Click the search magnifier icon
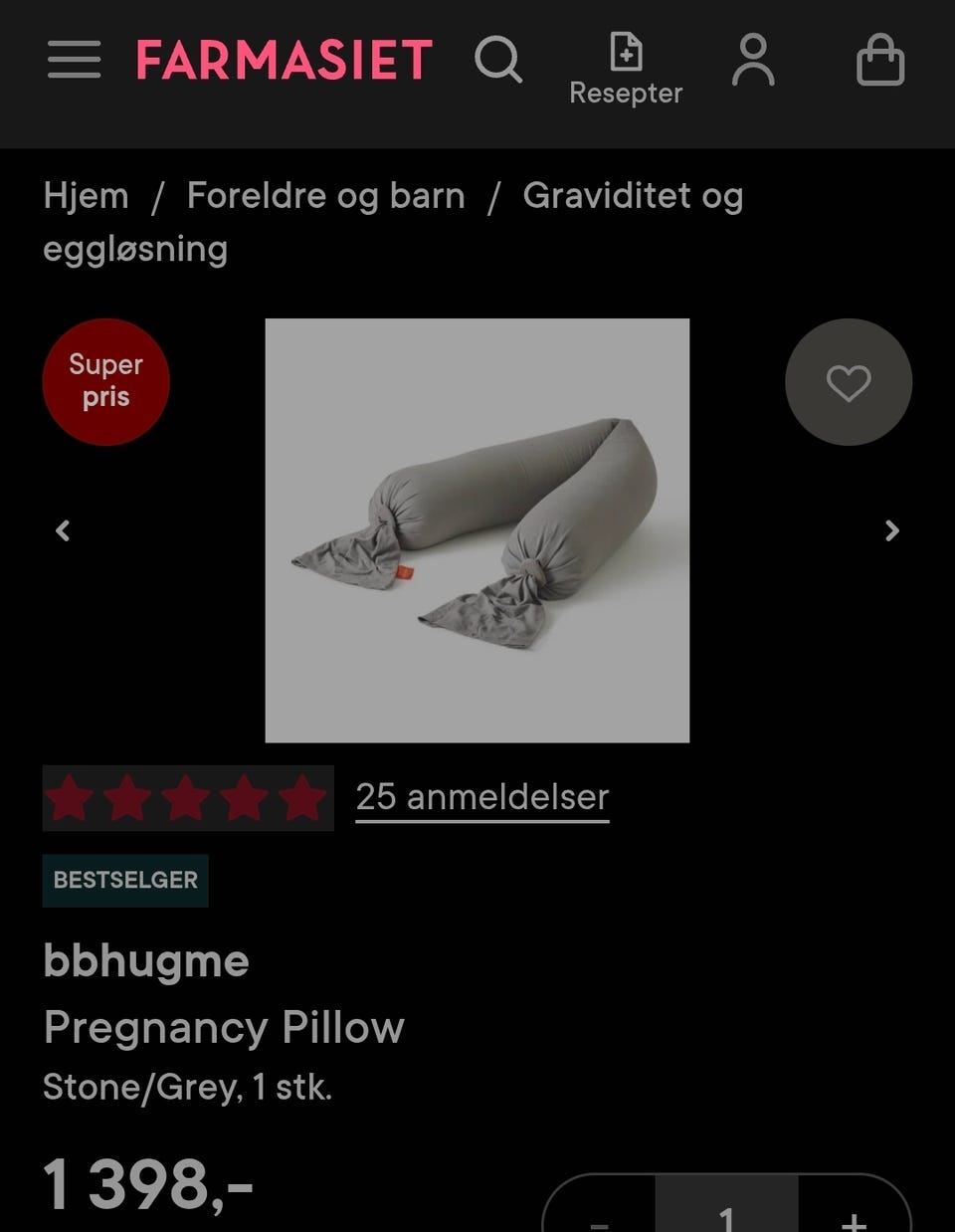The width and height of the screenshot is (955, 1232). (499, 60)
